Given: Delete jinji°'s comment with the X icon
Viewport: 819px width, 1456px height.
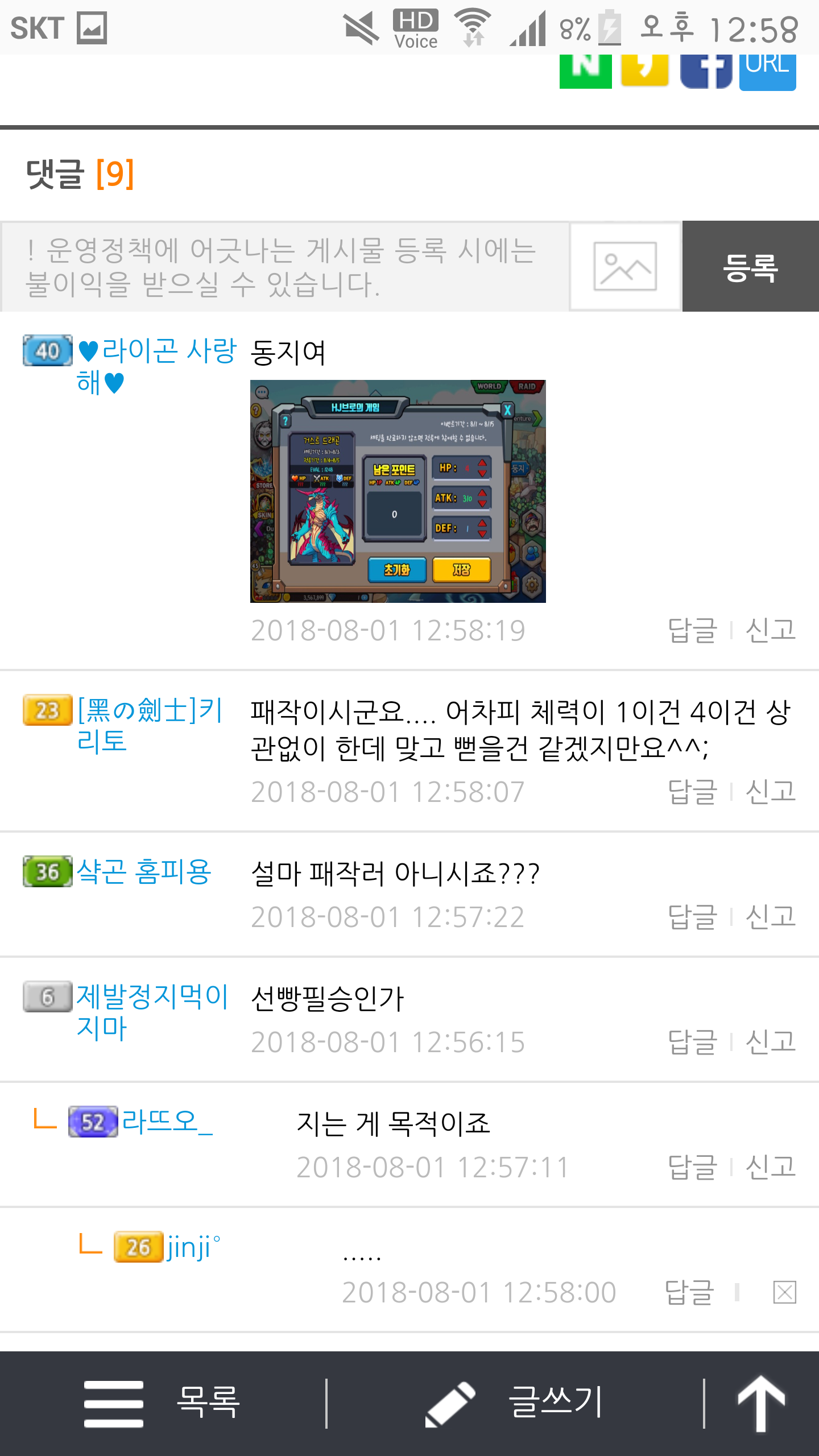Looking at the screenshot, I should click(785, 1292).
